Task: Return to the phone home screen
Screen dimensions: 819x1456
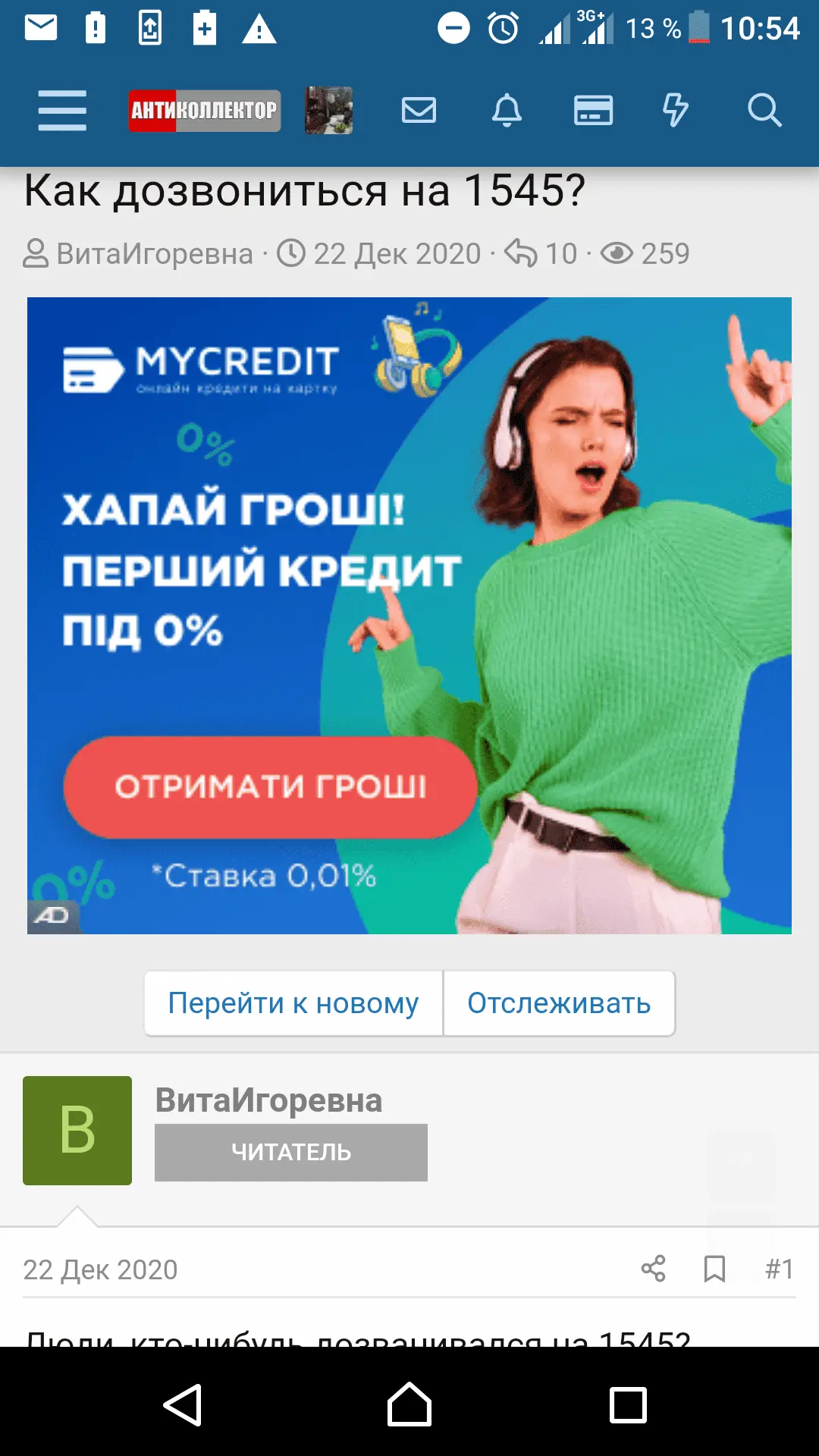Action: pos(409,1405)
